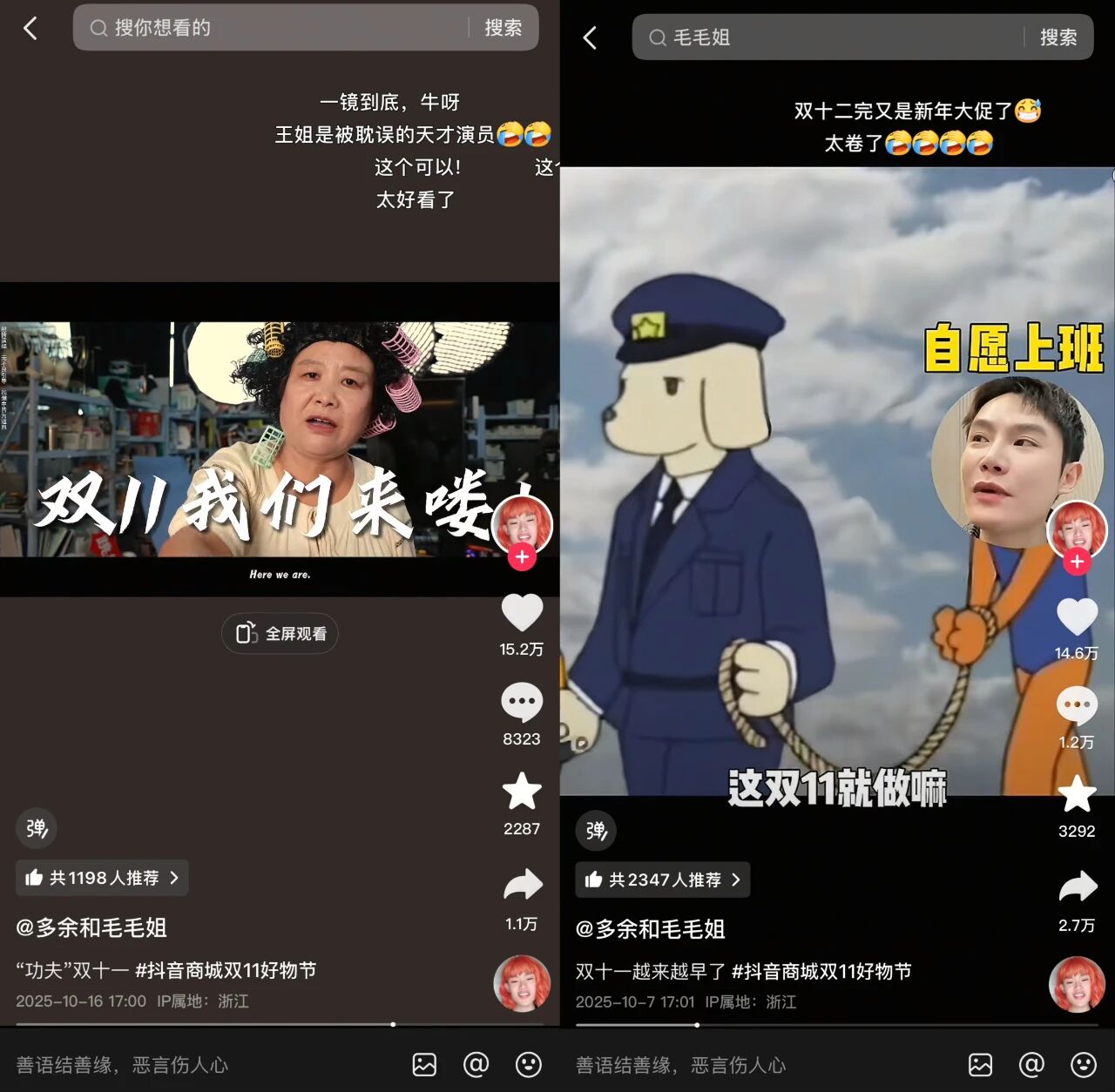This screenshot has width=1115, height=1092.
Task: Favorite the video with 3292 stars
Action: [x=1077, y=794]
